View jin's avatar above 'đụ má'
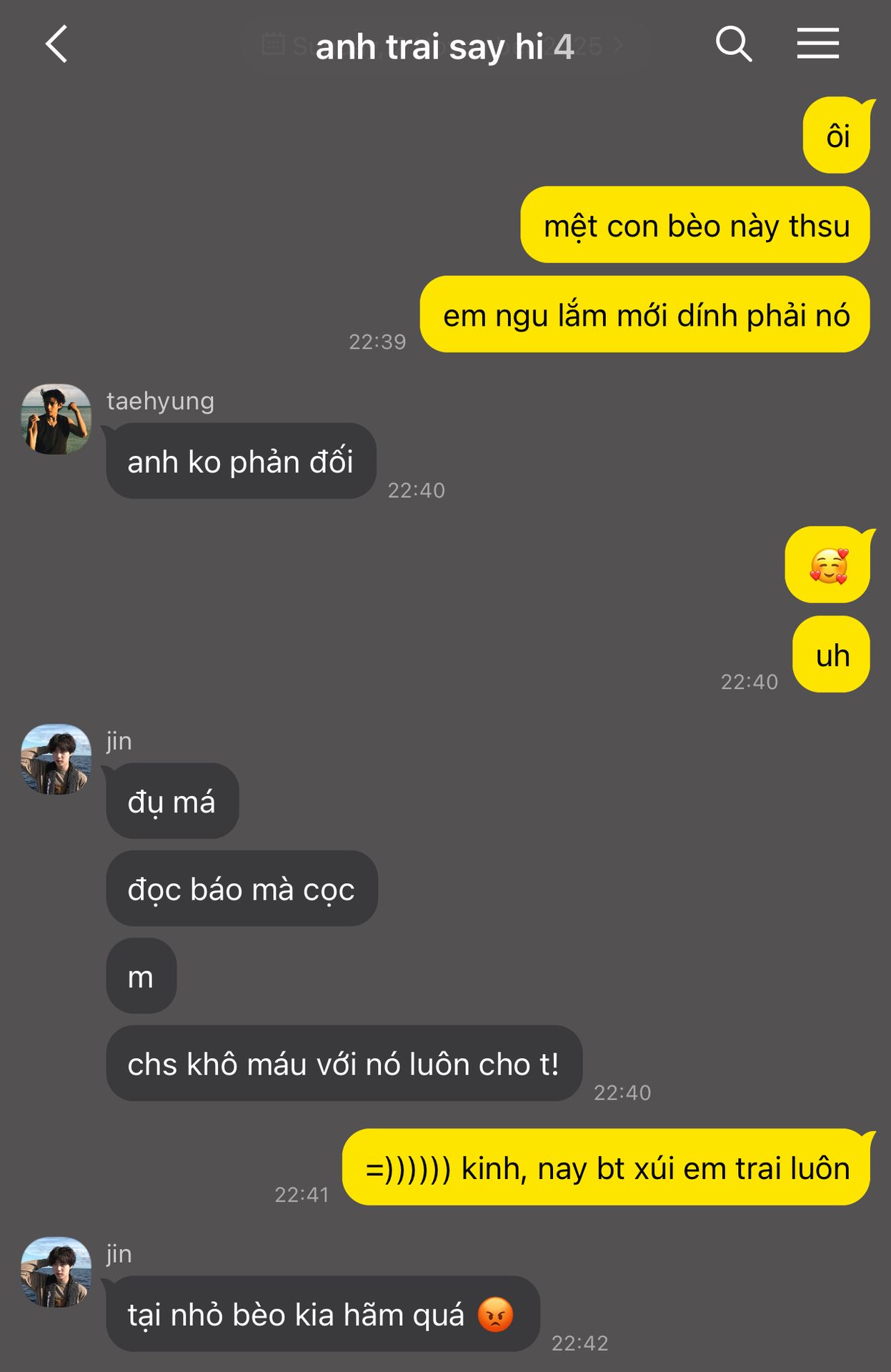This screenshot has height=1372, width=891. coord(56,760)
